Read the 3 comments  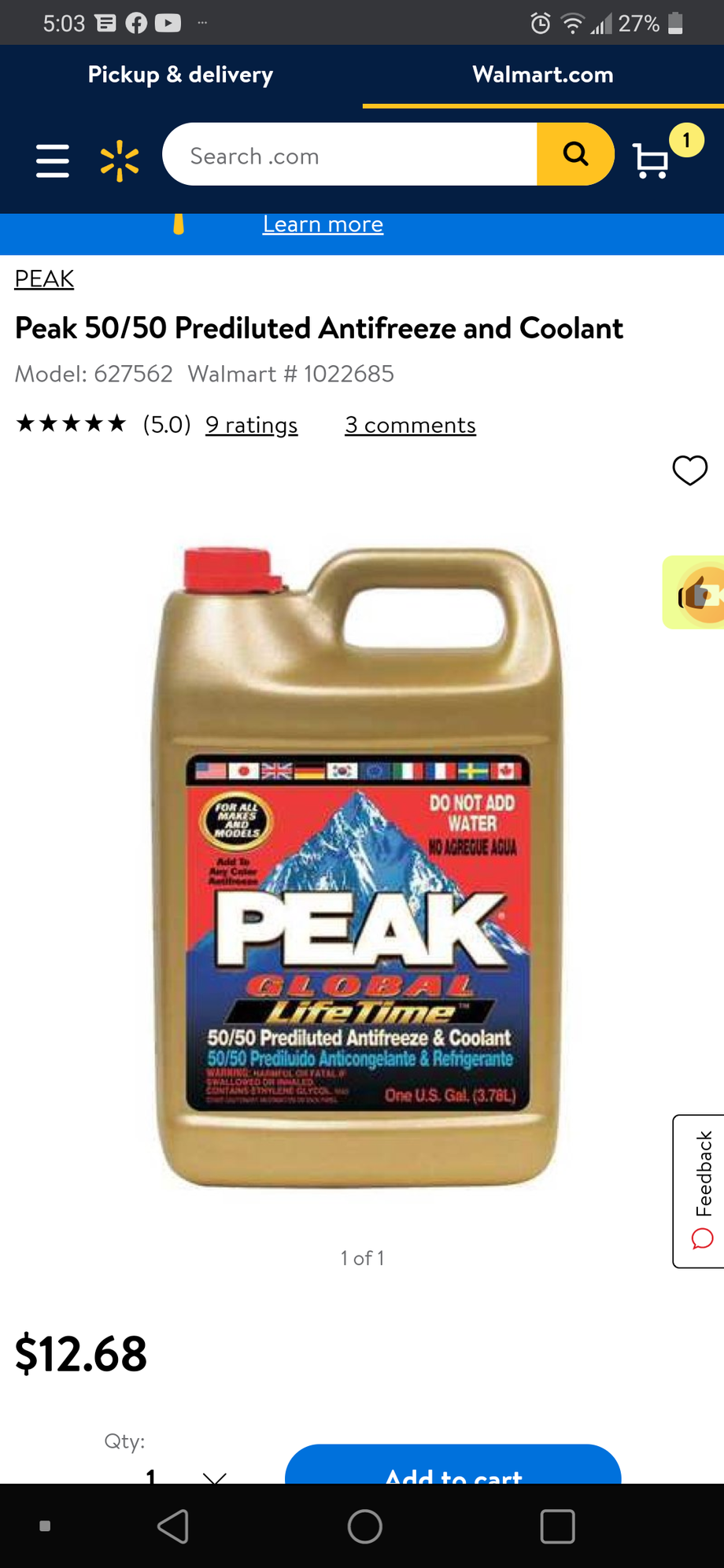(x=410, y=425)
